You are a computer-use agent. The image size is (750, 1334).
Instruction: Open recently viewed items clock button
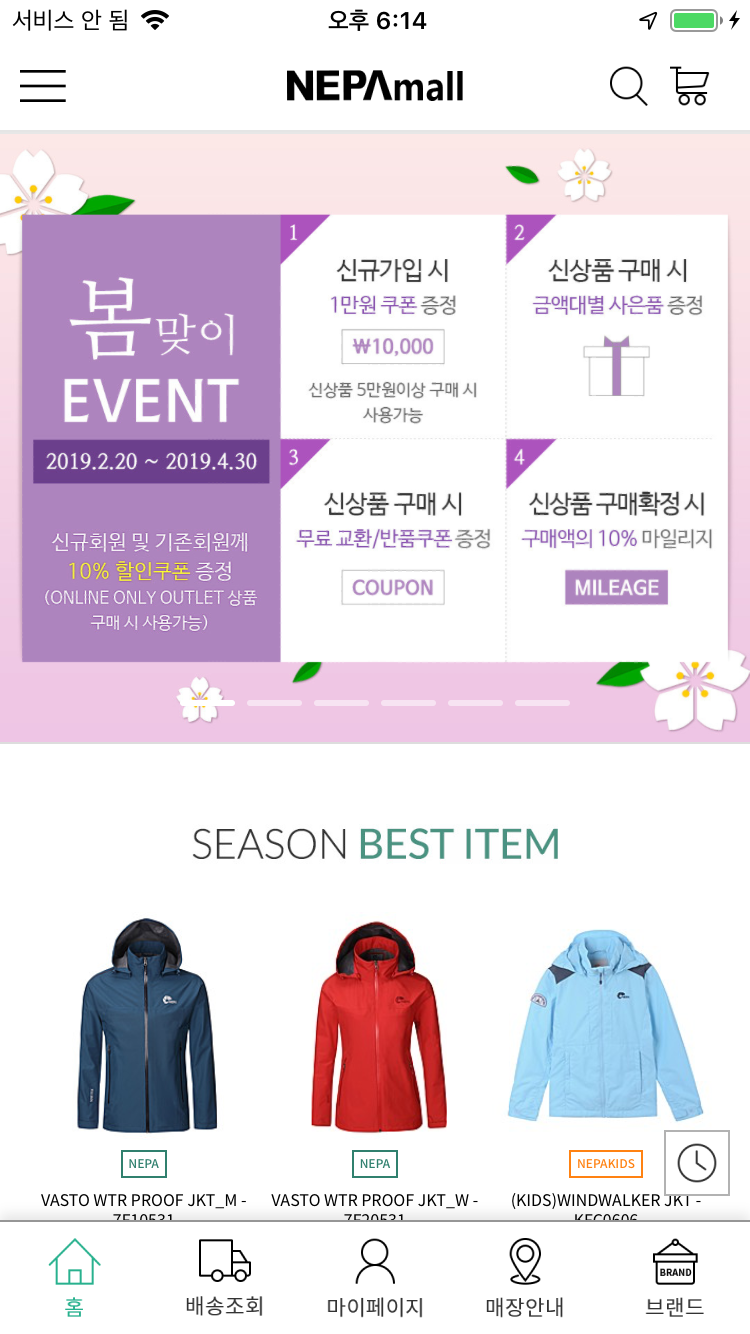(x=697, y=1162)
